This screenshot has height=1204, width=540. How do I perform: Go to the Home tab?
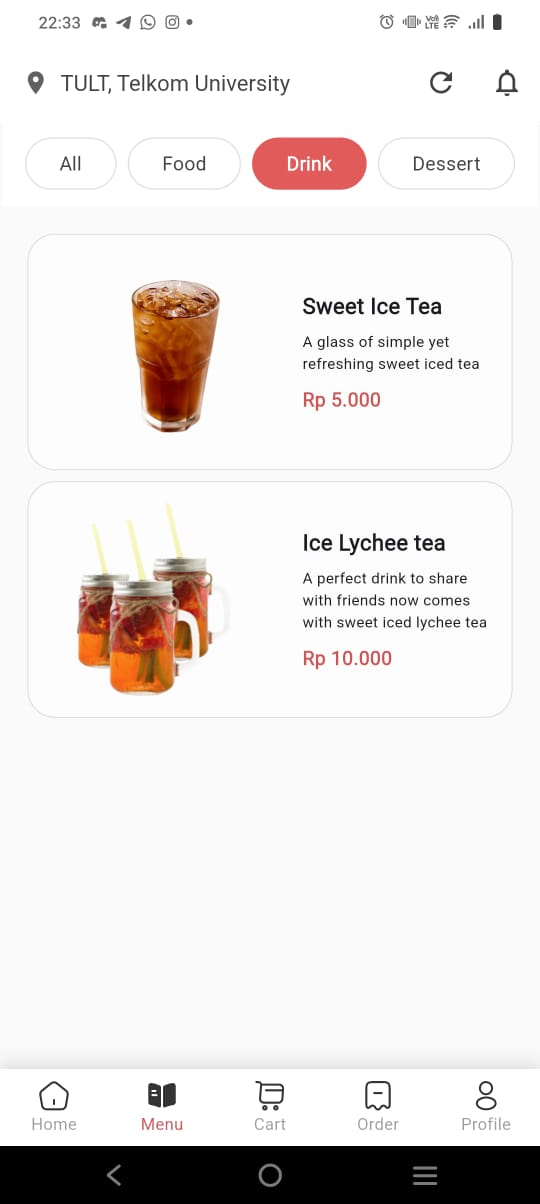pos(54,1106)
